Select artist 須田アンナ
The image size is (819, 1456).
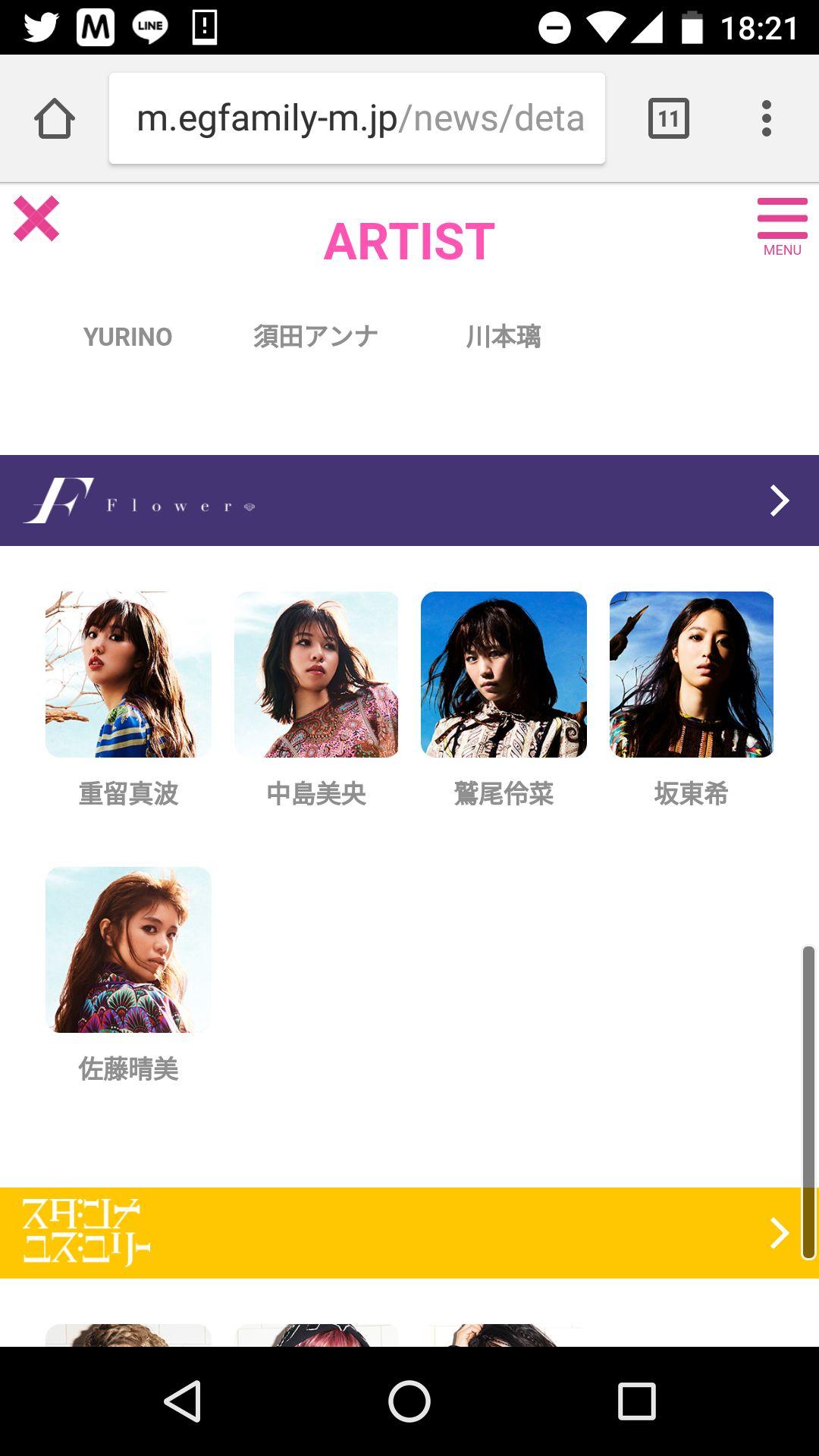click(315, 337)
